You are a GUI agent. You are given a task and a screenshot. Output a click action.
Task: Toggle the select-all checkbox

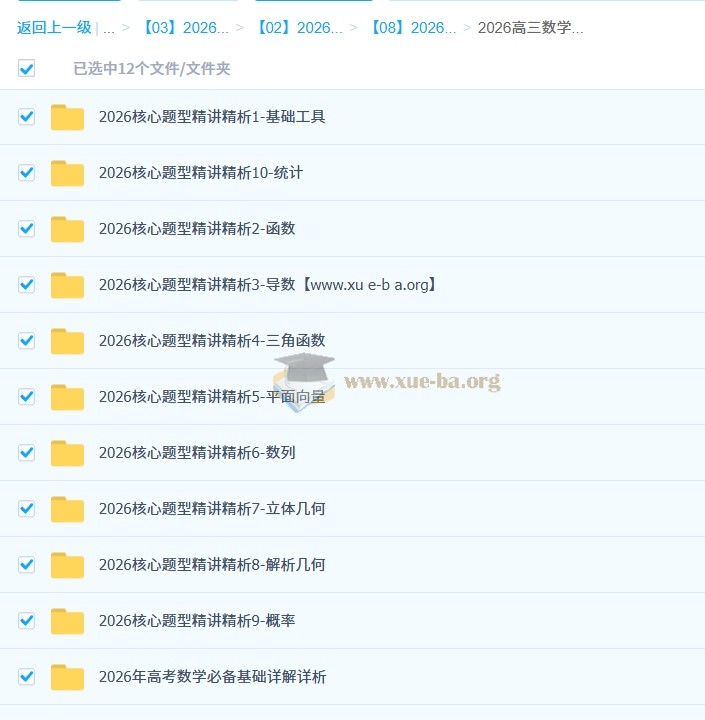pos(27,69)
